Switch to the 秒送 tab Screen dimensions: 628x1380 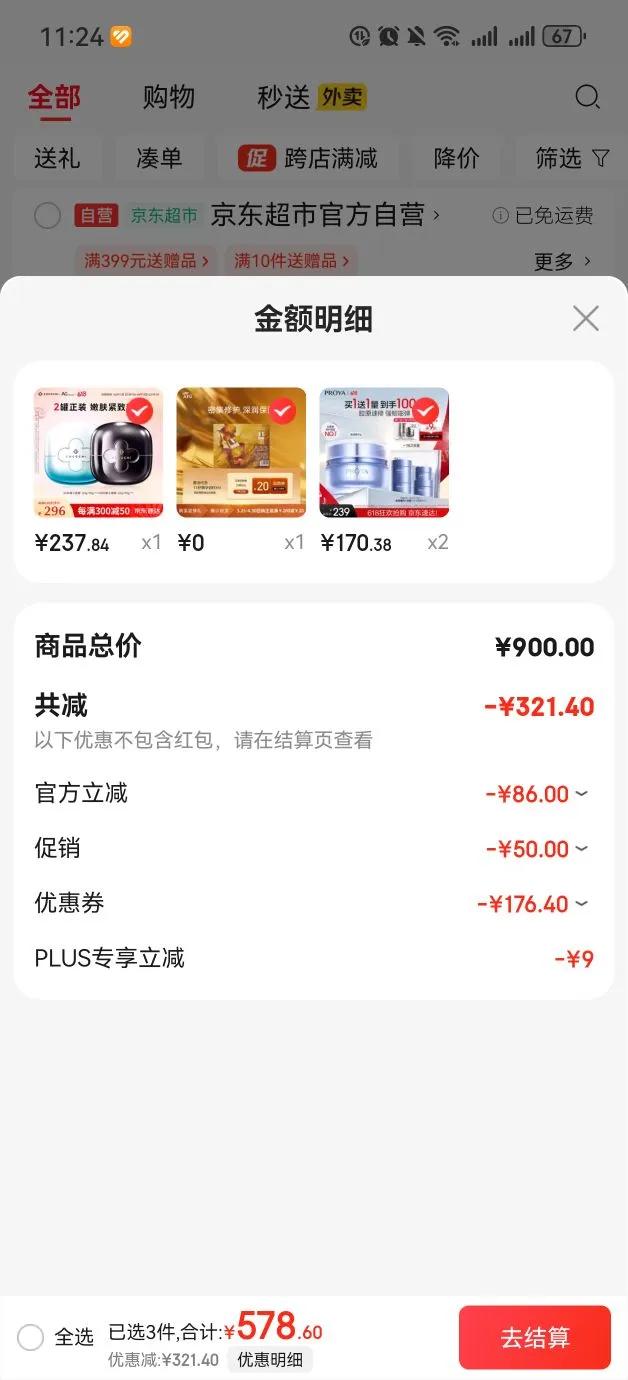pyautogui.click(x=284, y=97)
